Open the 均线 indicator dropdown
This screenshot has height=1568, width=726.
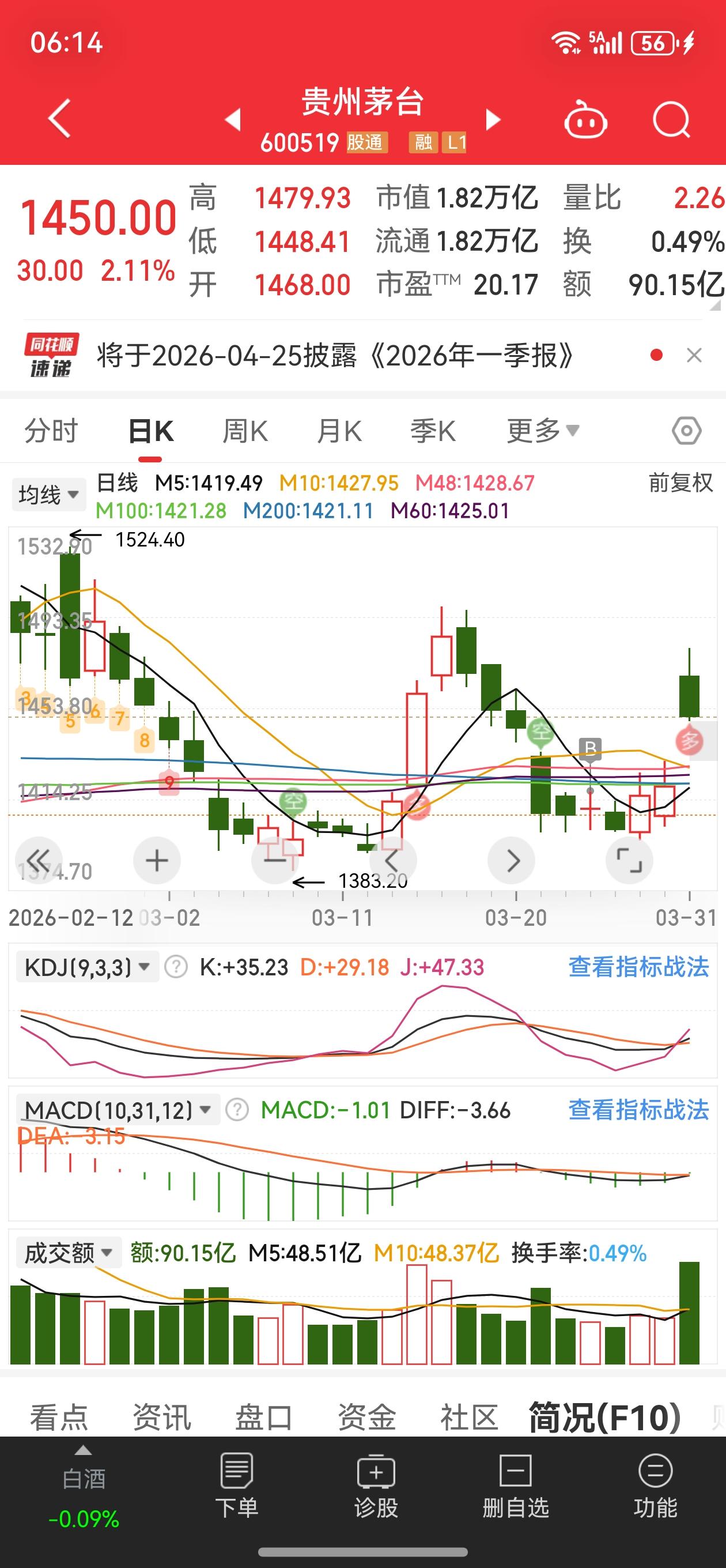pyautogui.click(x=48, y=494)
